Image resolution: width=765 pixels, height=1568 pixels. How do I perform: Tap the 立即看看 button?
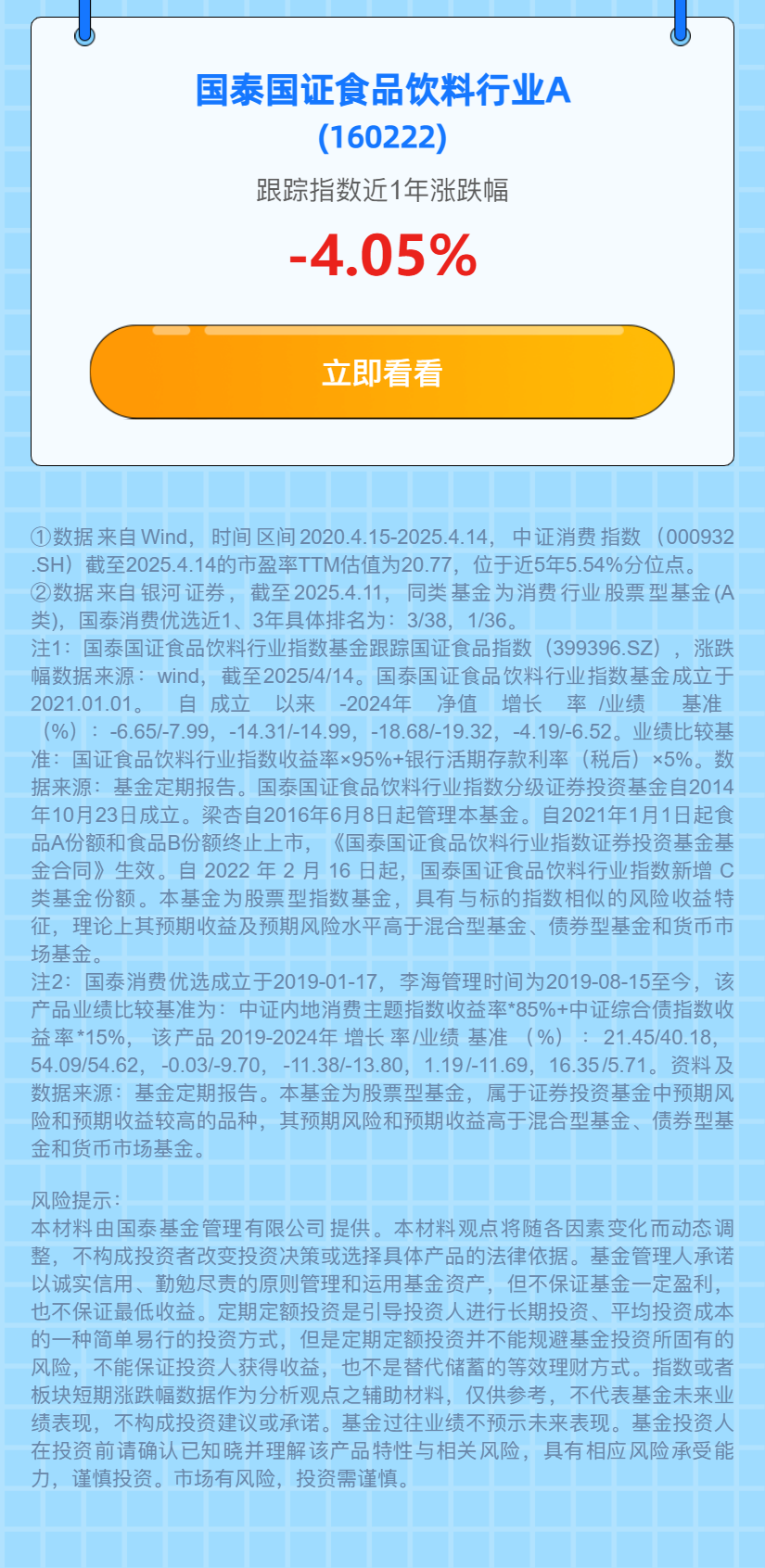pyautogui.click(x=382, y=373)
